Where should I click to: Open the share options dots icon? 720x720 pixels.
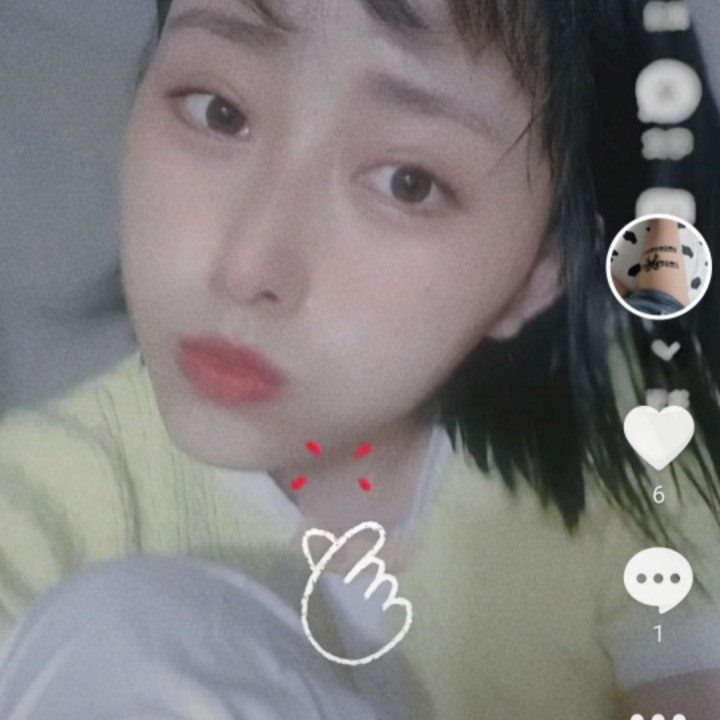pos(658,714)
